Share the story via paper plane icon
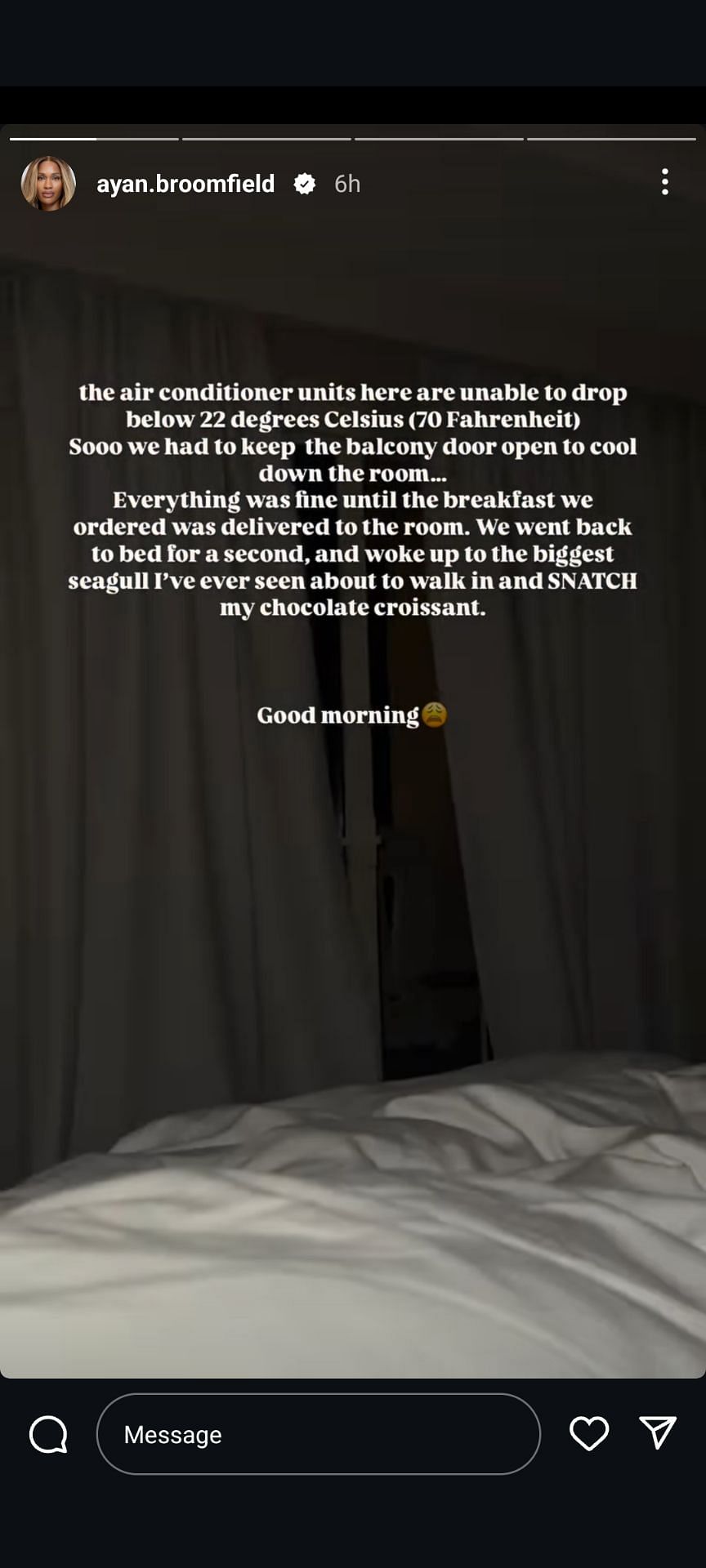This screenshot has height=1568, width=706. coord(658,1433)
